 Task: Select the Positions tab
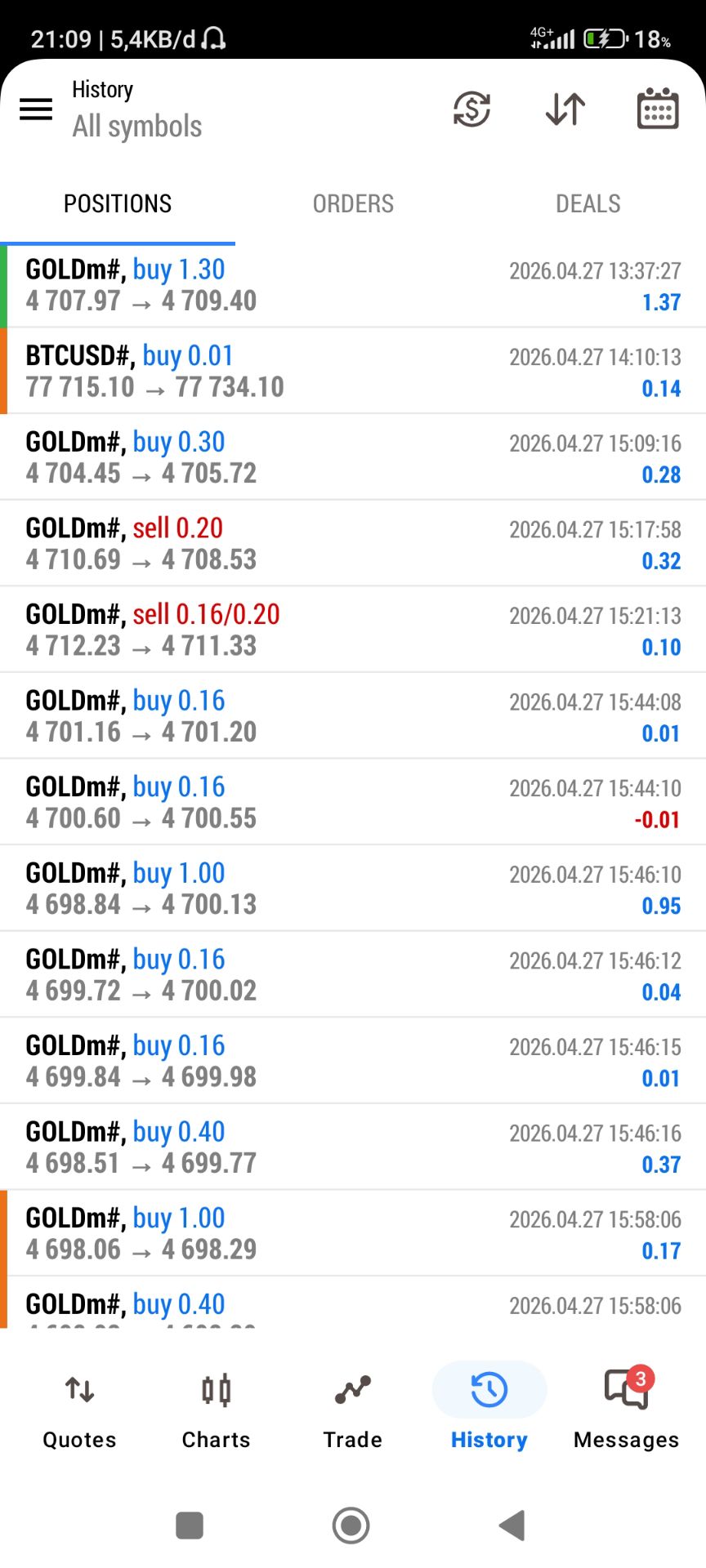tap(118, 203)
